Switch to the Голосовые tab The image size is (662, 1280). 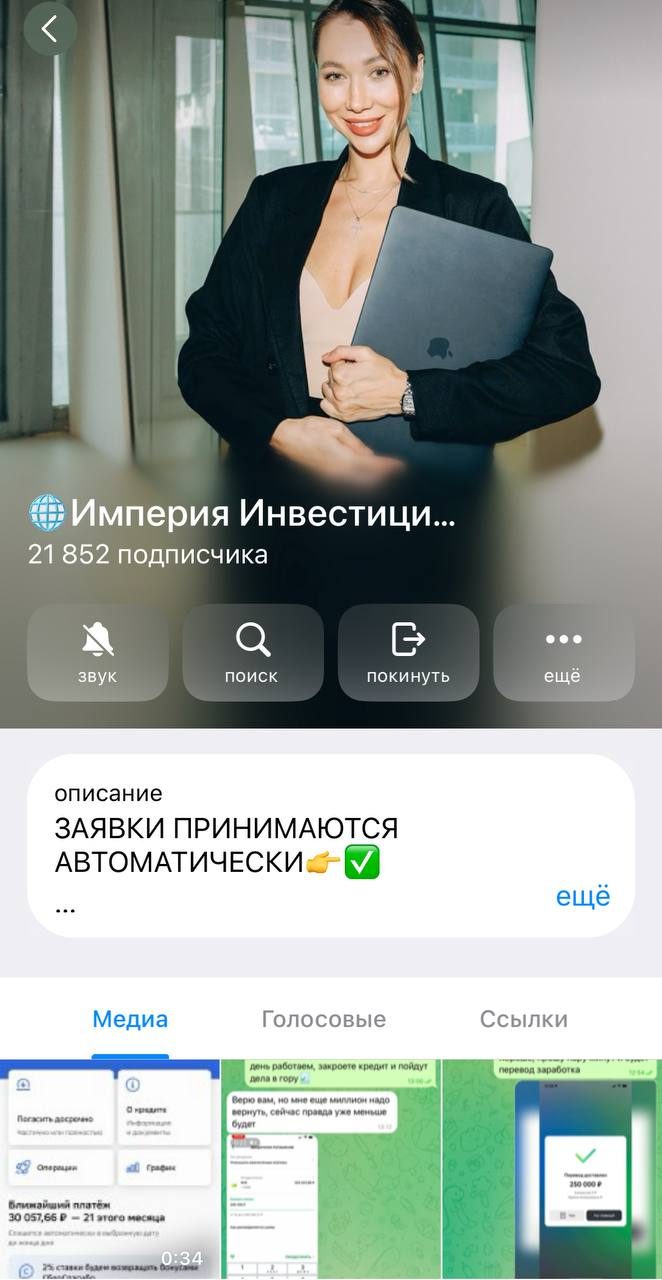click(x=323, y=1019)
